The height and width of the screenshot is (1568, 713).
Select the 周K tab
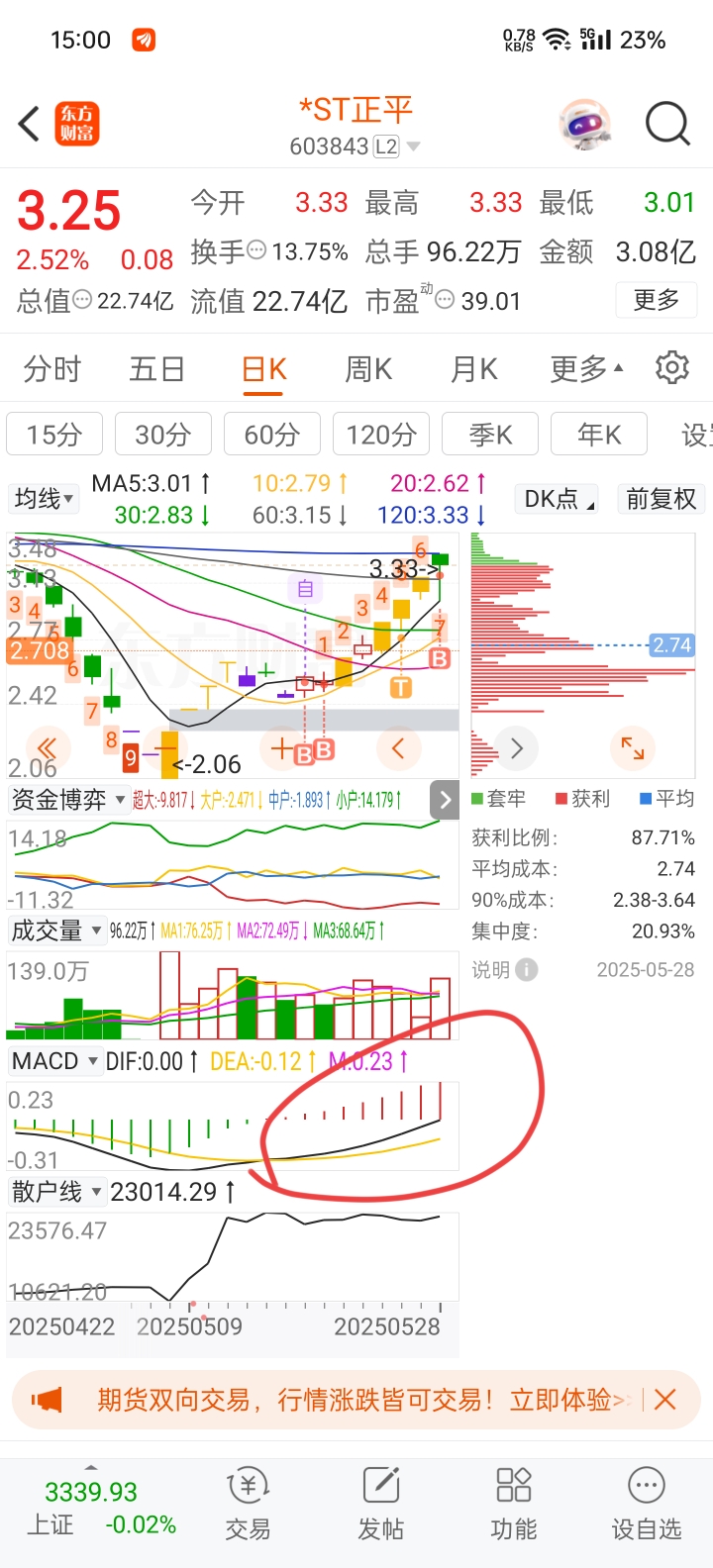[368, 369]
